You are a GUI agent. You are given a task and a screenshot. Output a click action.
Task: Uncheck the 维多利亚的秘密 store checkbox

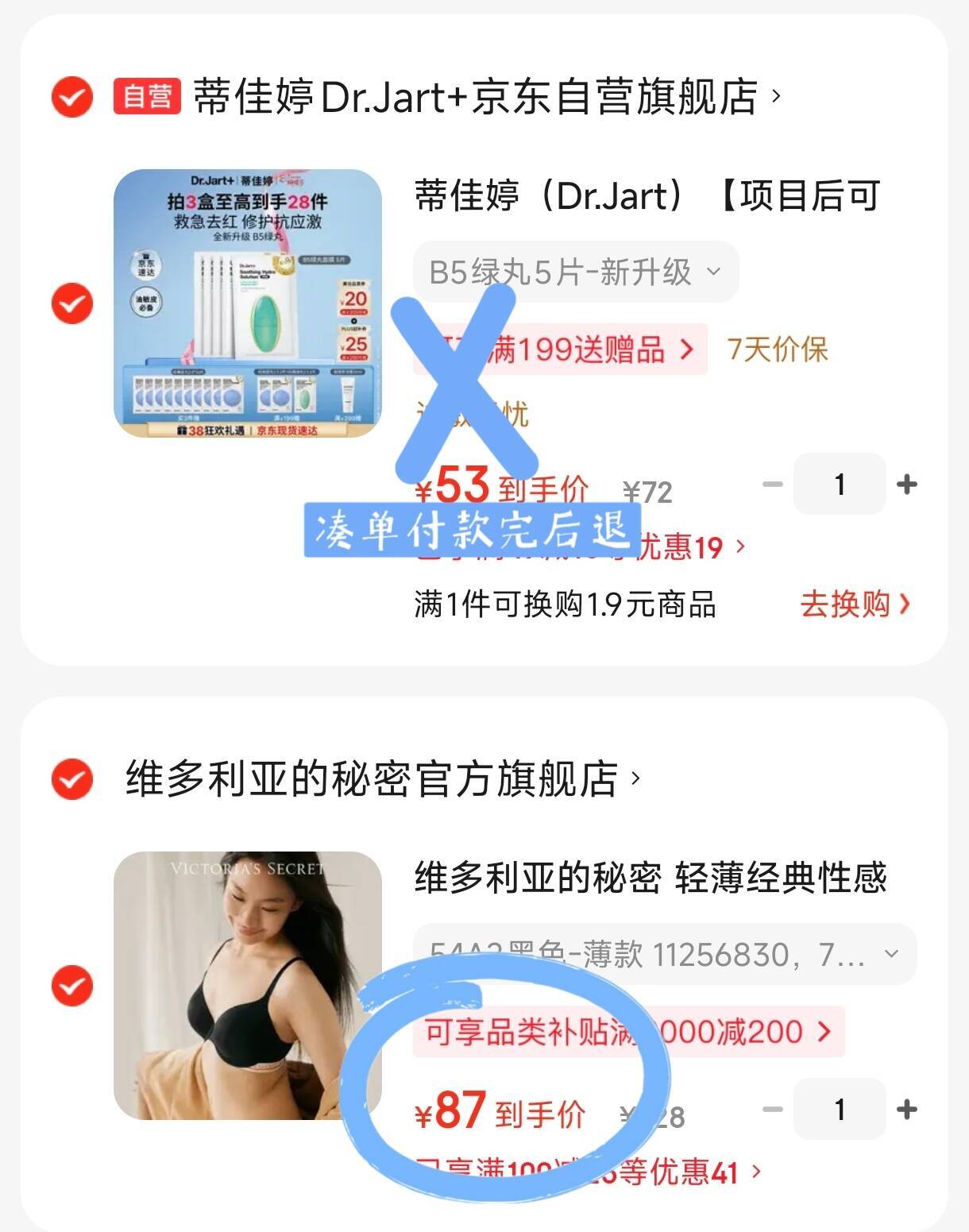pos(72,778)
